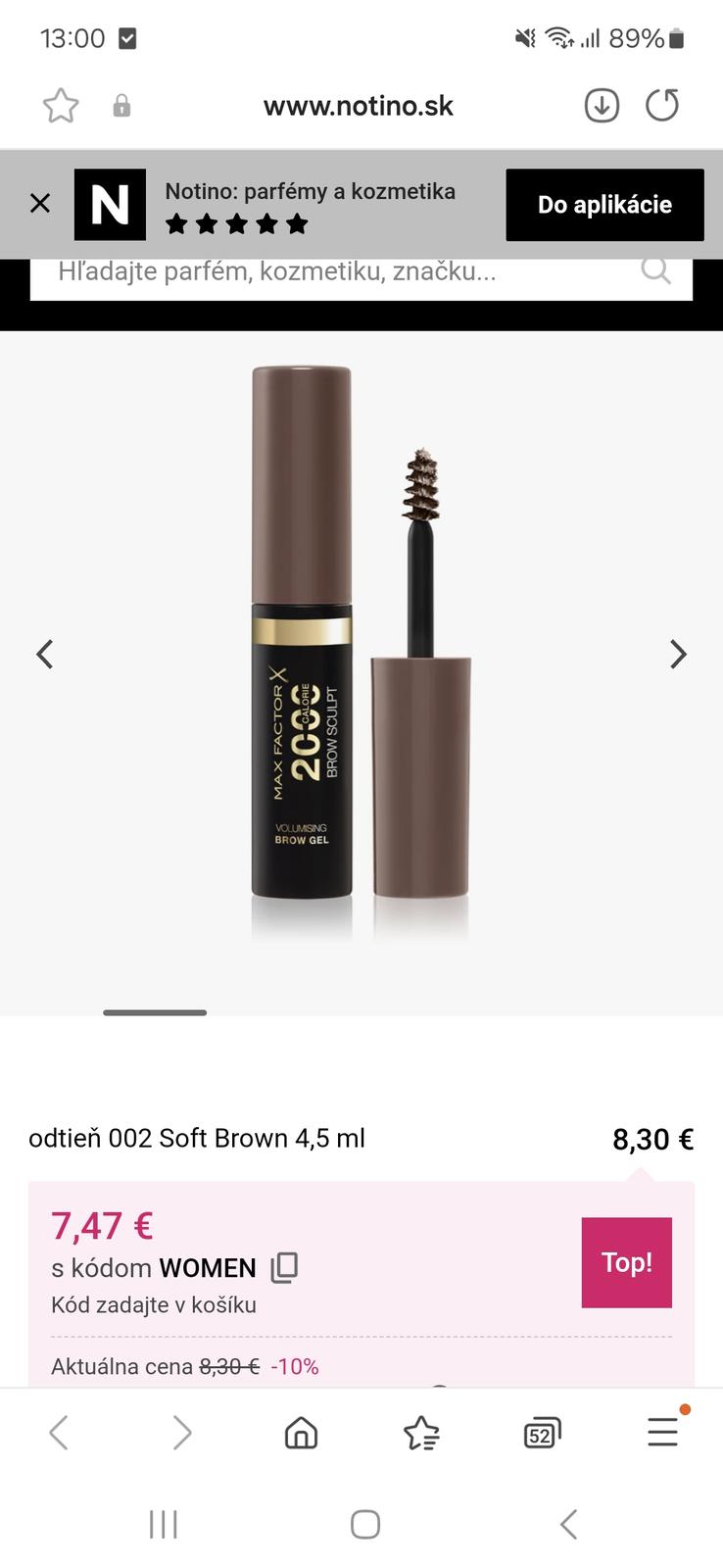Image resolution: width=723 pixels, height=1568 pixels.
Task: Copy the WOMEN discount code
Action: (284, 1267)
